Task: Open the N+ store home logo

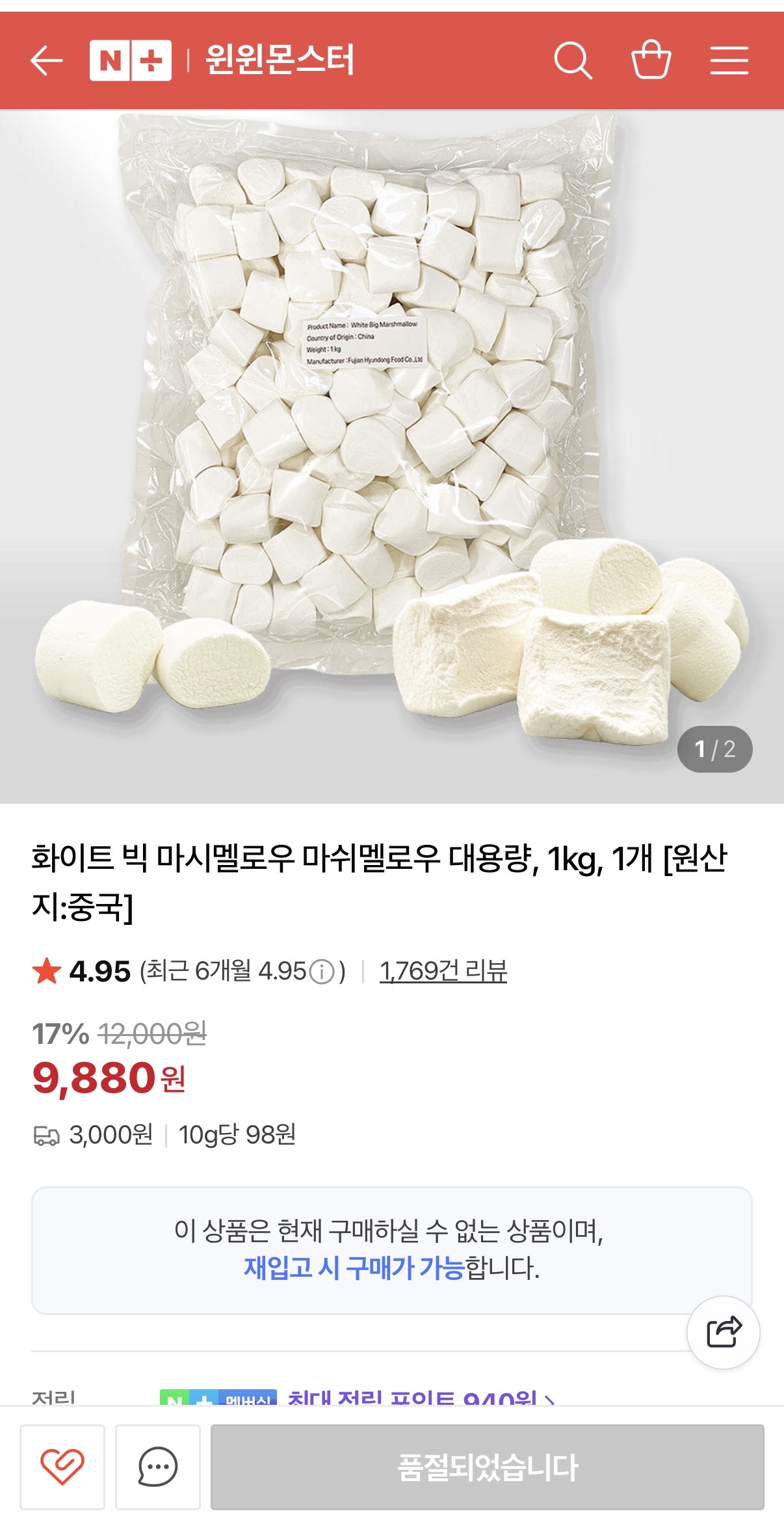Action: [x=131, y=60]
